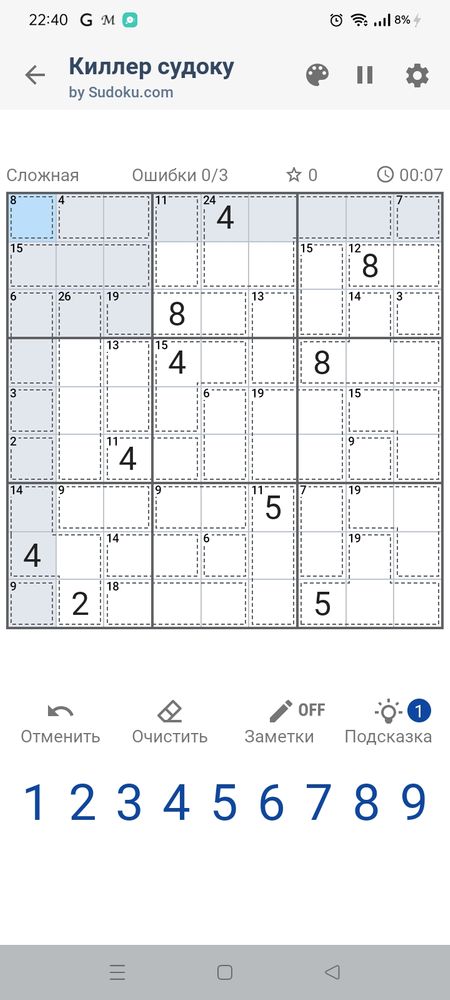Enter digit 7 from the number pad
Viewport: 450px width, 1000px height.
[x=319, y=802]
